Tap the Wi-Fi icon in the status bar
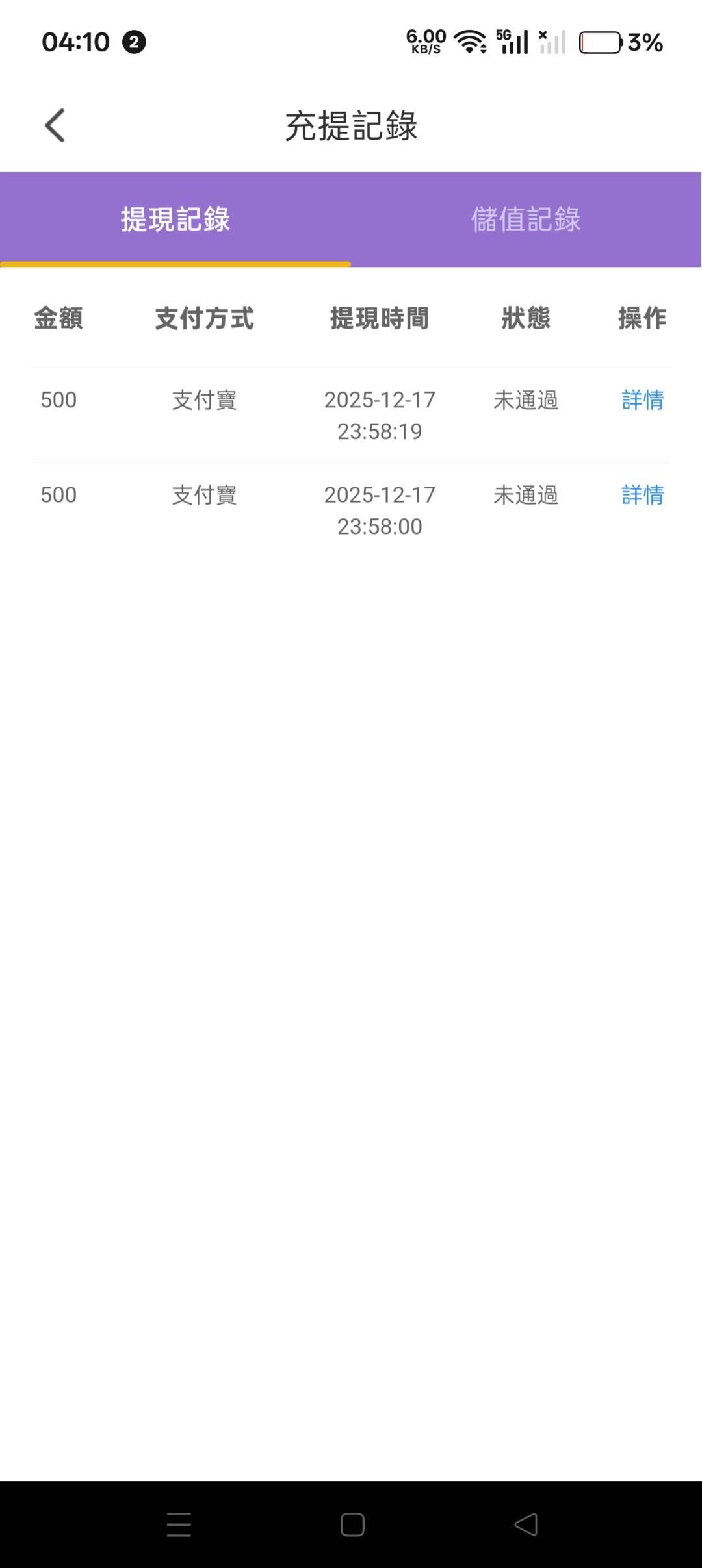This screenshot has height=1568, width=702. tap(469, 43)
